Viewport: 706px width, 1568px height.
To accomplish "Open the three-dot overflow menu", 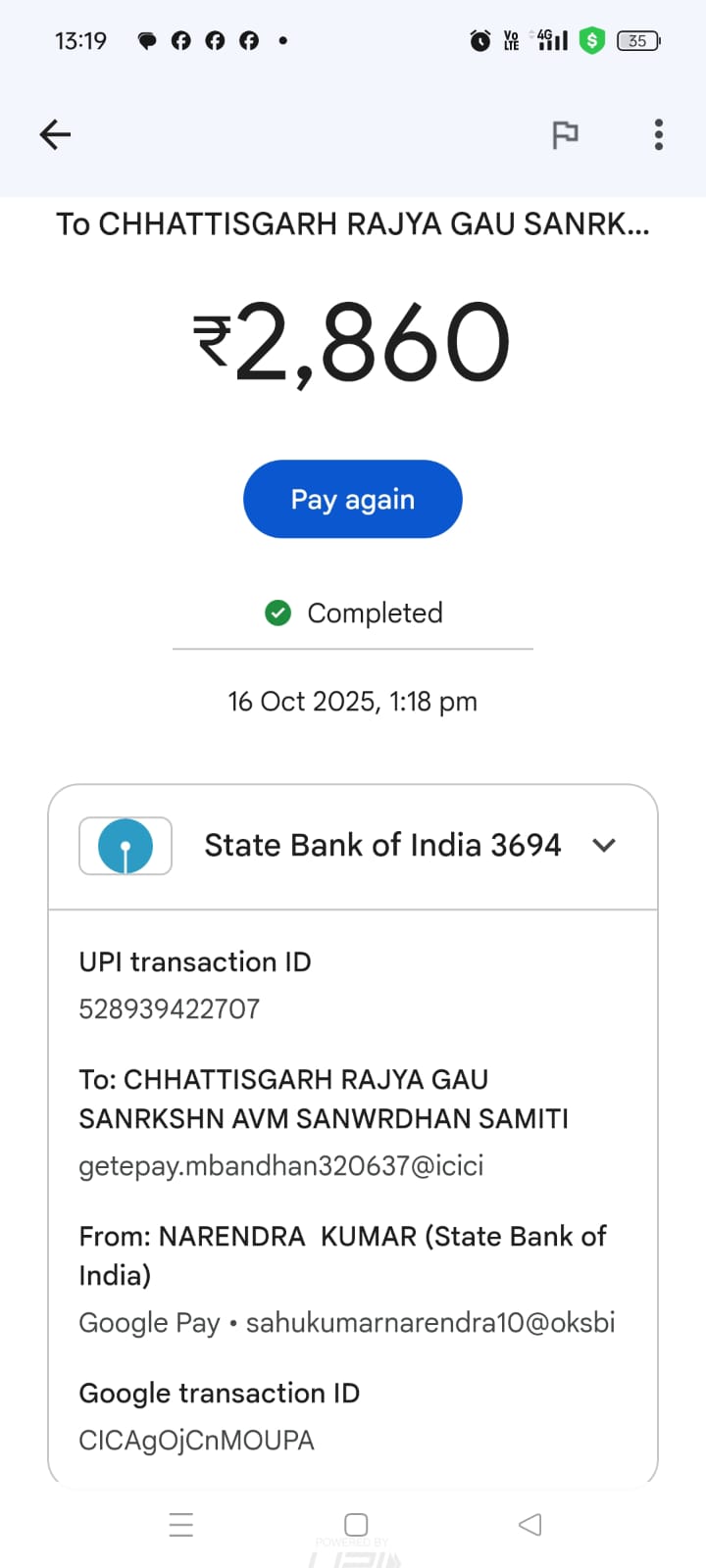I will coord(658,134).
